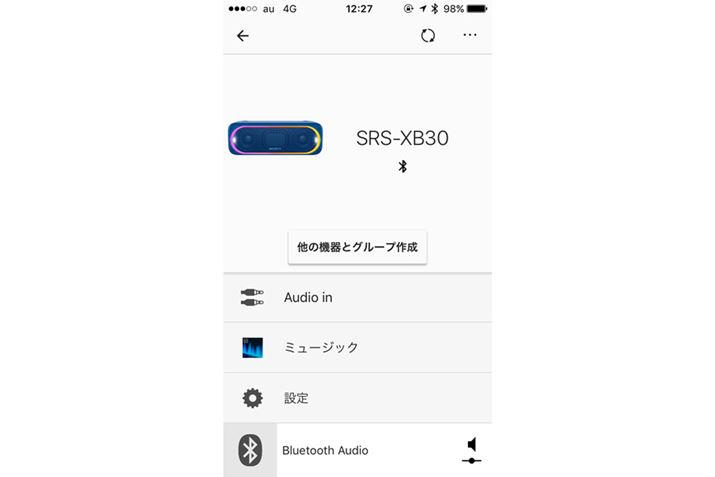Go back using the arrow icon
This screenshot has height=477, width=715.
[x=243, y=36]
